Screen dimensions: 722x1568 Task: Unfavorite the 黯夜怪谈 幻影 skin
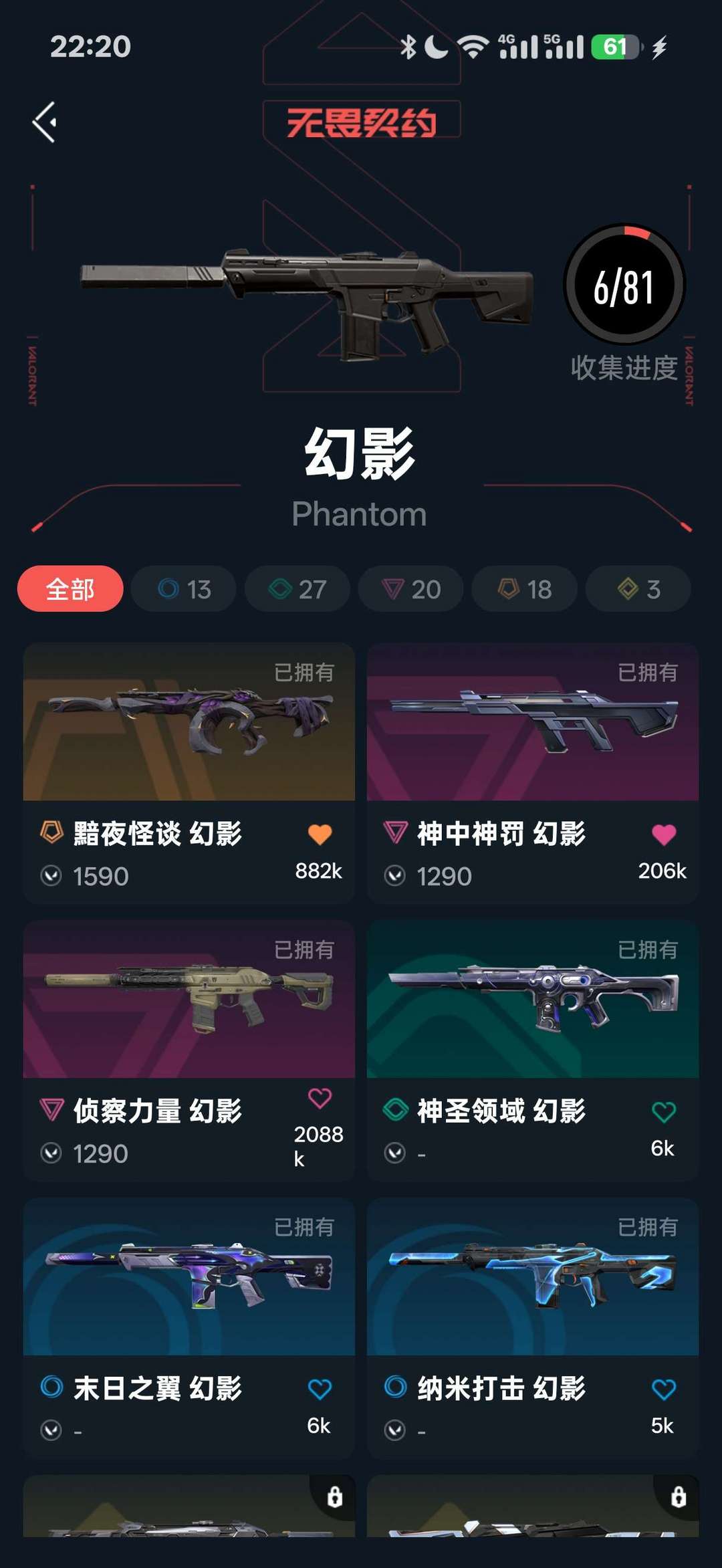[319, 832]
